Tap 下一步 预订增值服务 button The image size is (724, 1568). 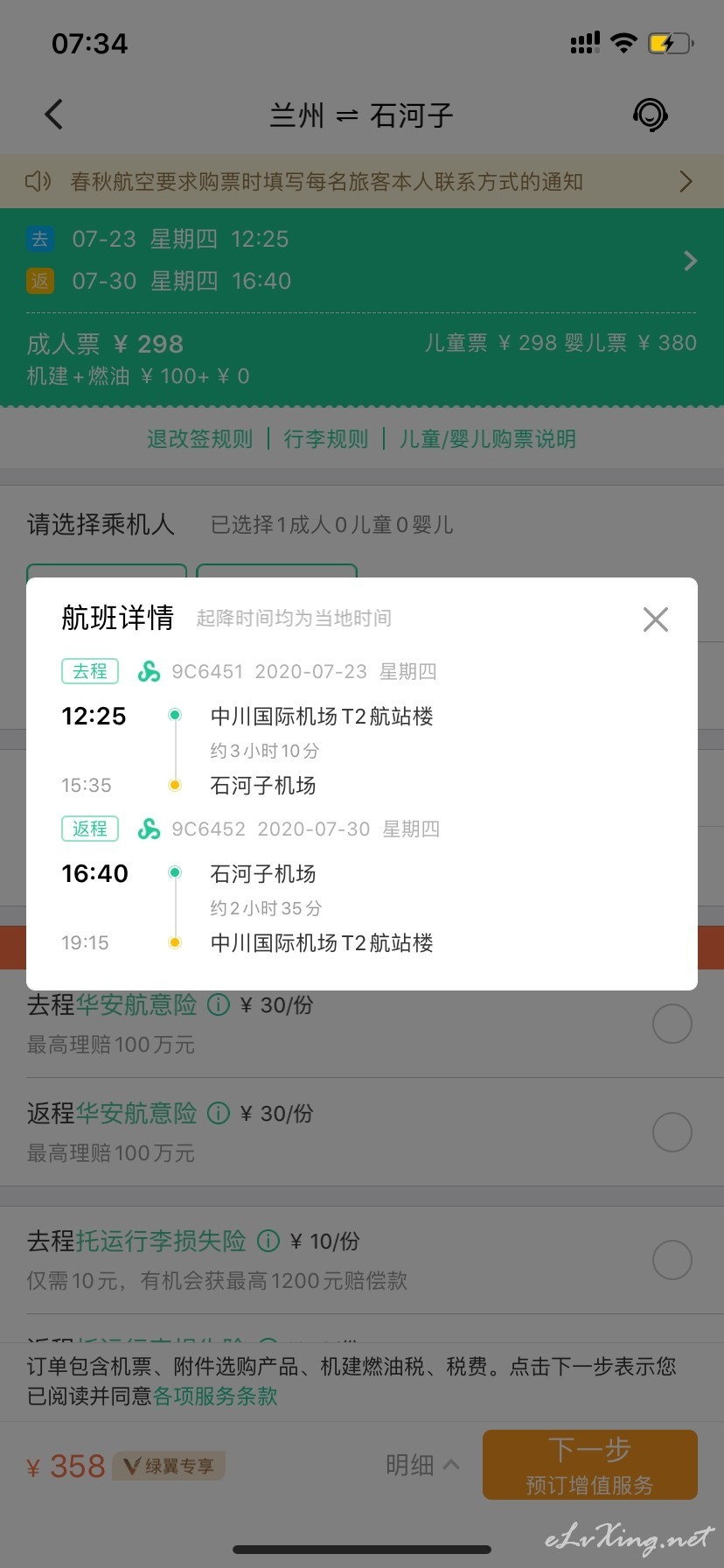(589, 1465)
